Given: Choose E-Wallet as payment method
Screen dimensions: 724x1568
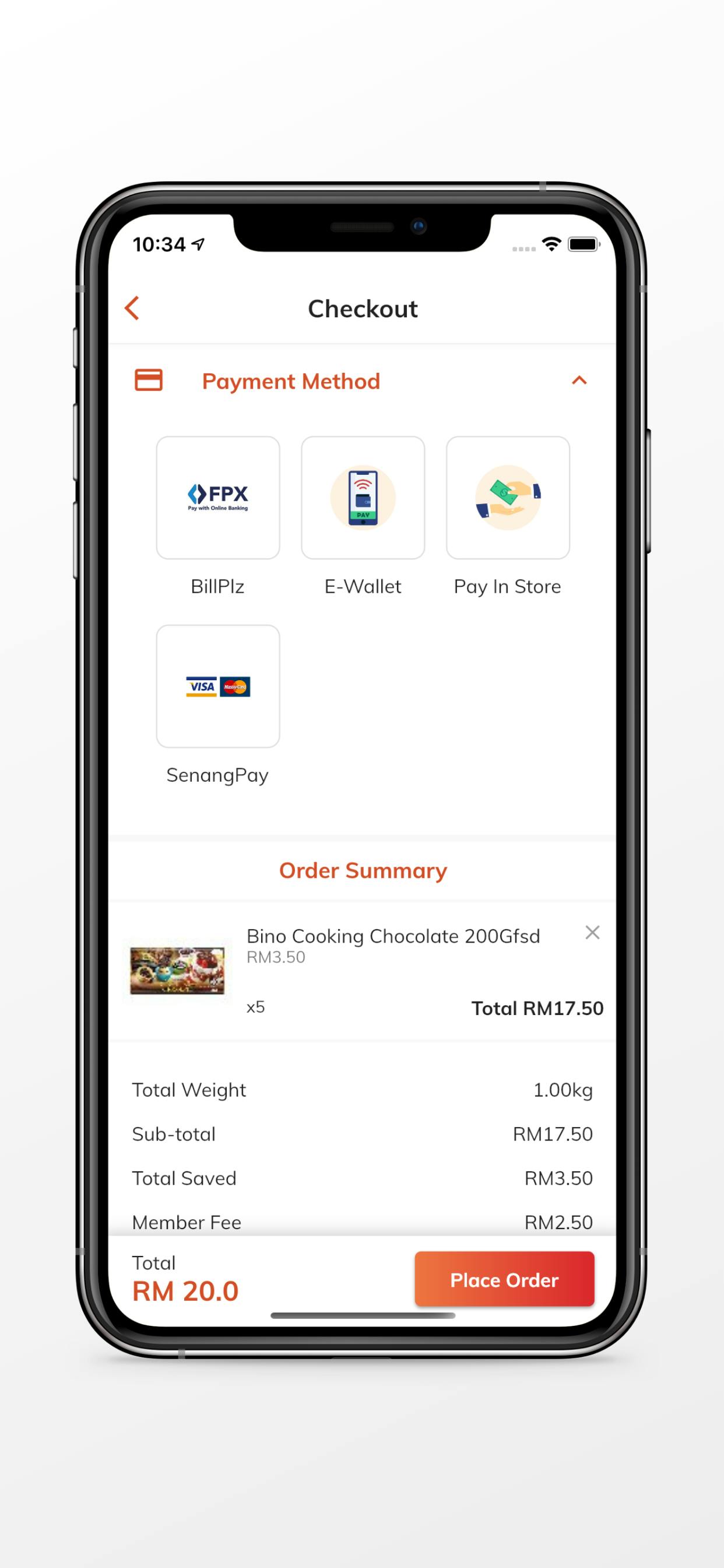Looking at the screenshot, I should [x=363, y=498].
